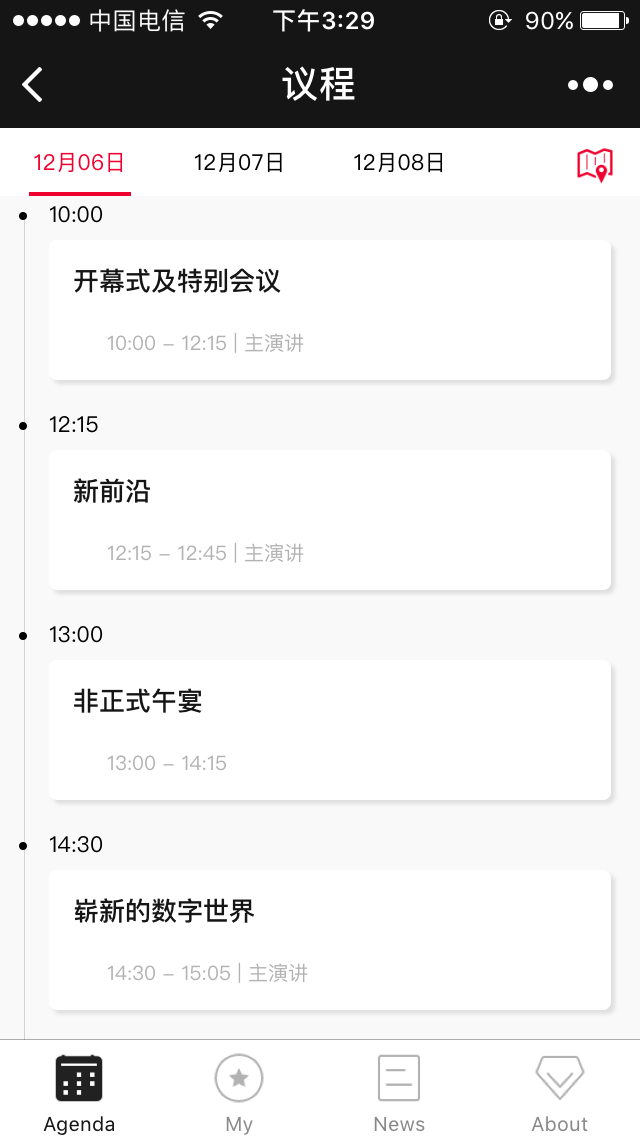640x1136 pixels.
Task: Switch to the About tab
Action: point(560,1092)
